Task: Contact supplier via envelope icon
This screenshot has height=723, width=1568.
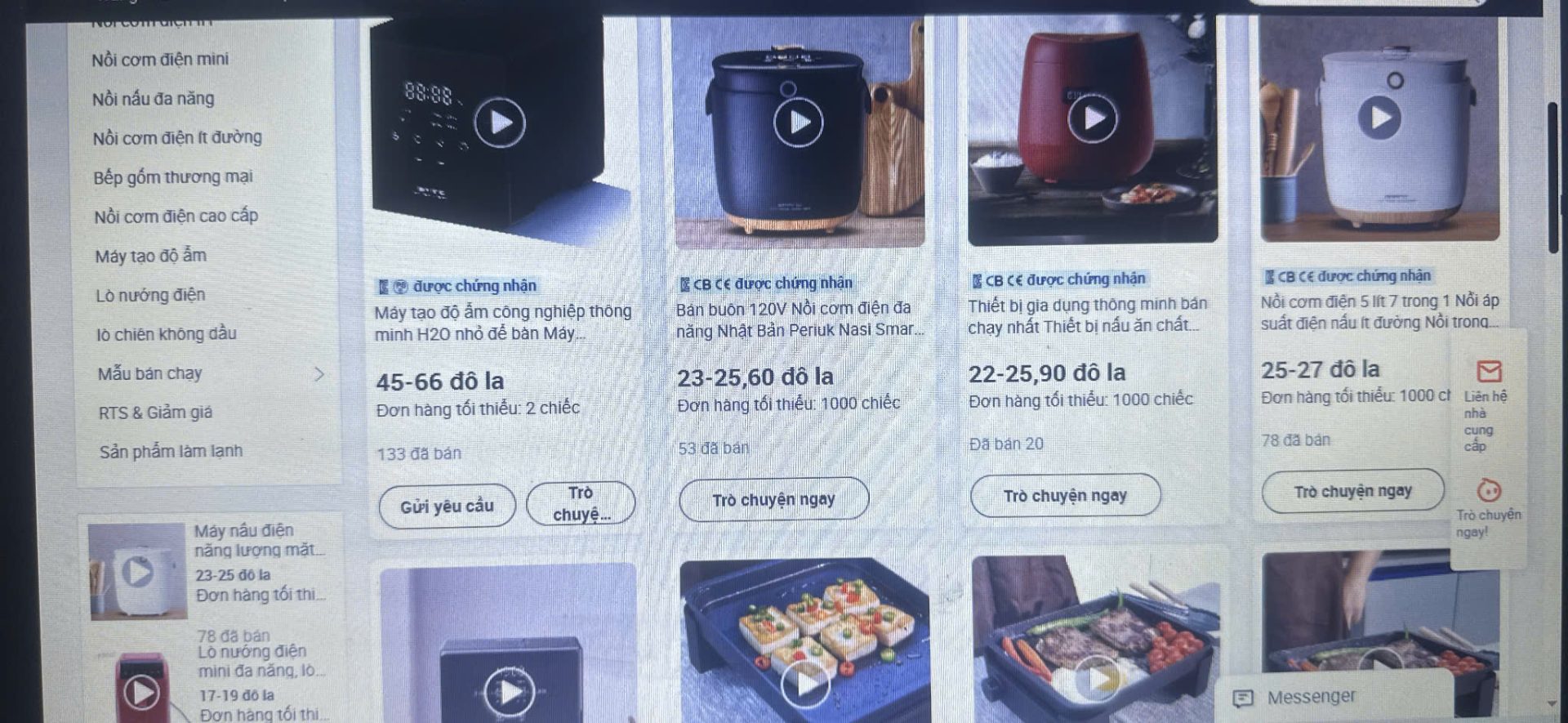Action: point(1489,372)
